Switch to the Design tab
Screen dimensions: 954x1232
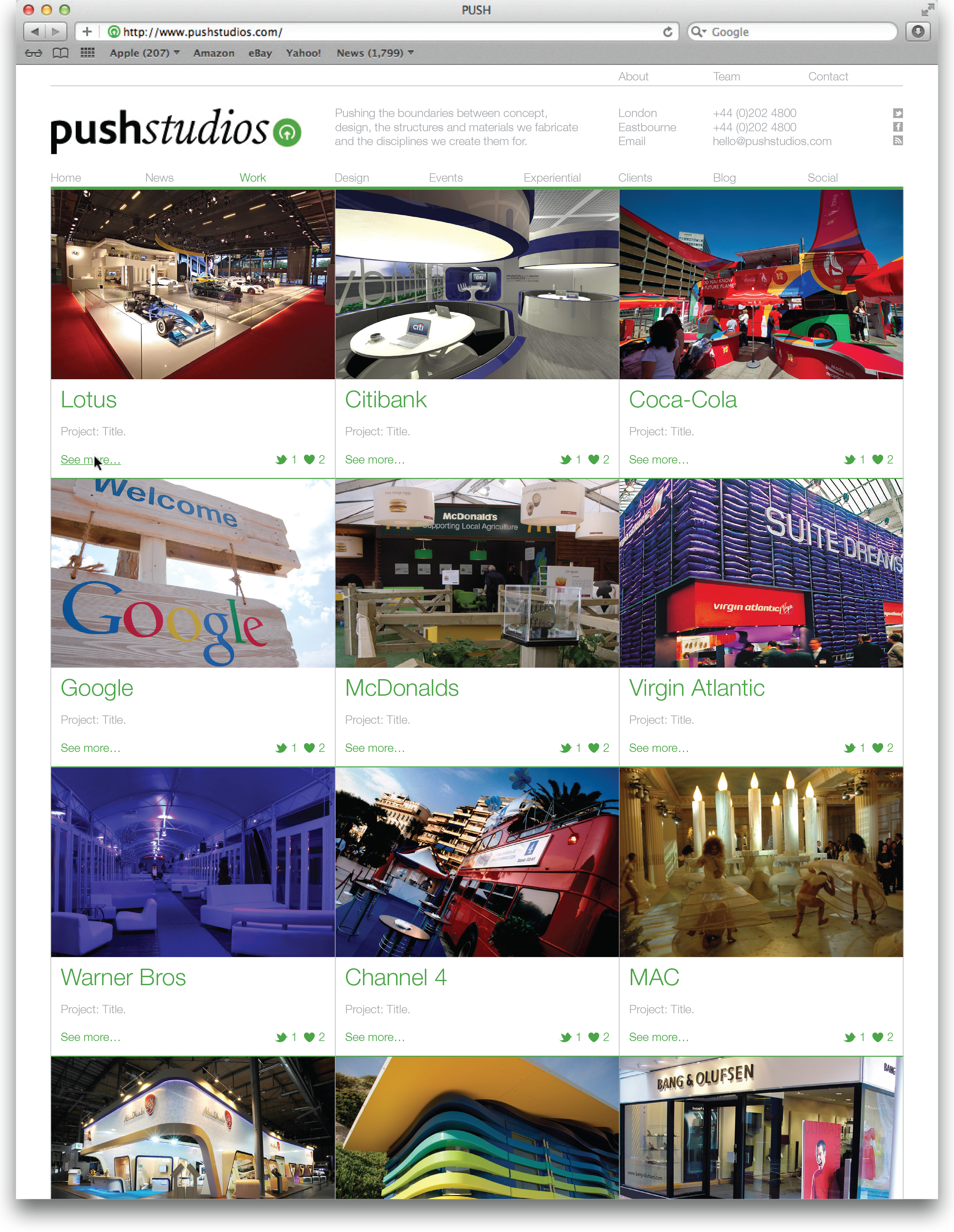[352, 178]
